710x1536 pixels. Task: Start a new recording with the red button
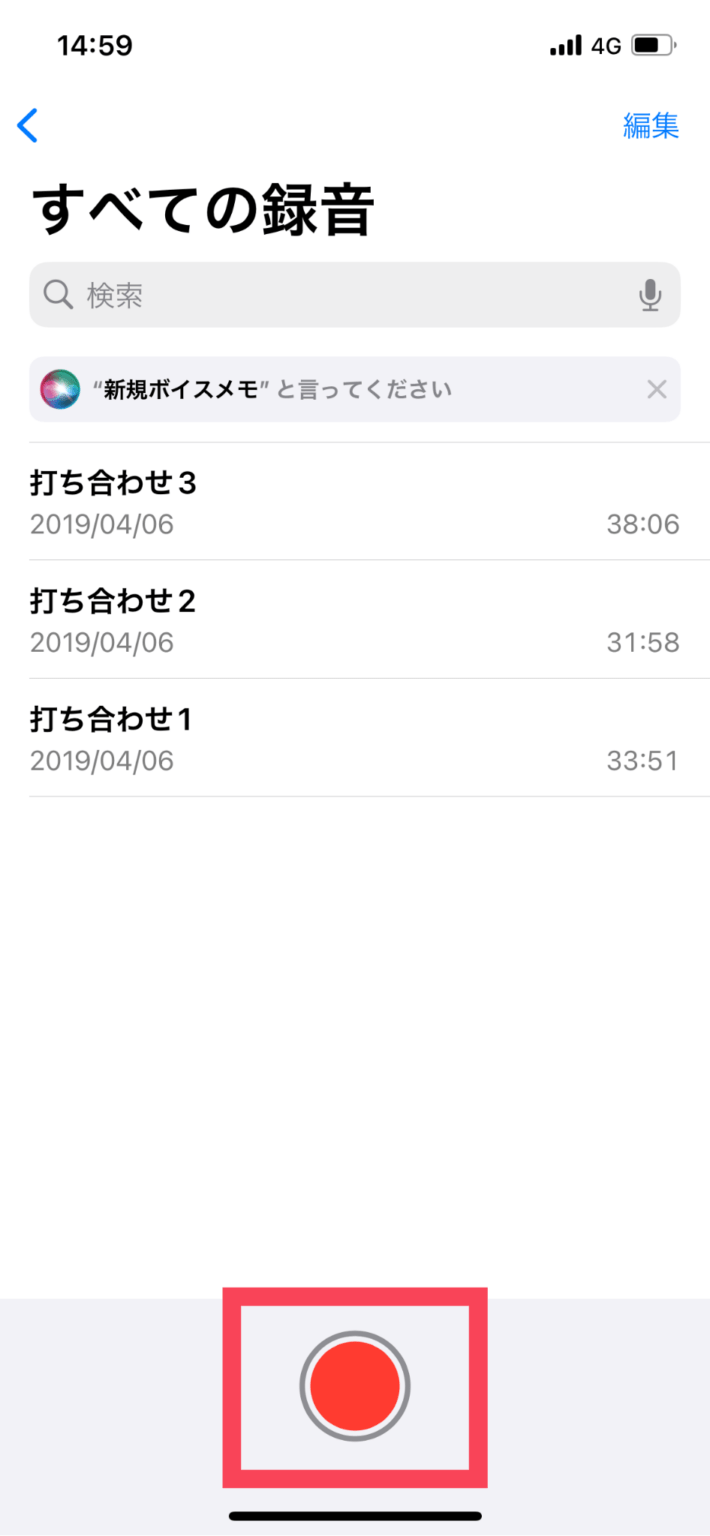coord(355,1386)
